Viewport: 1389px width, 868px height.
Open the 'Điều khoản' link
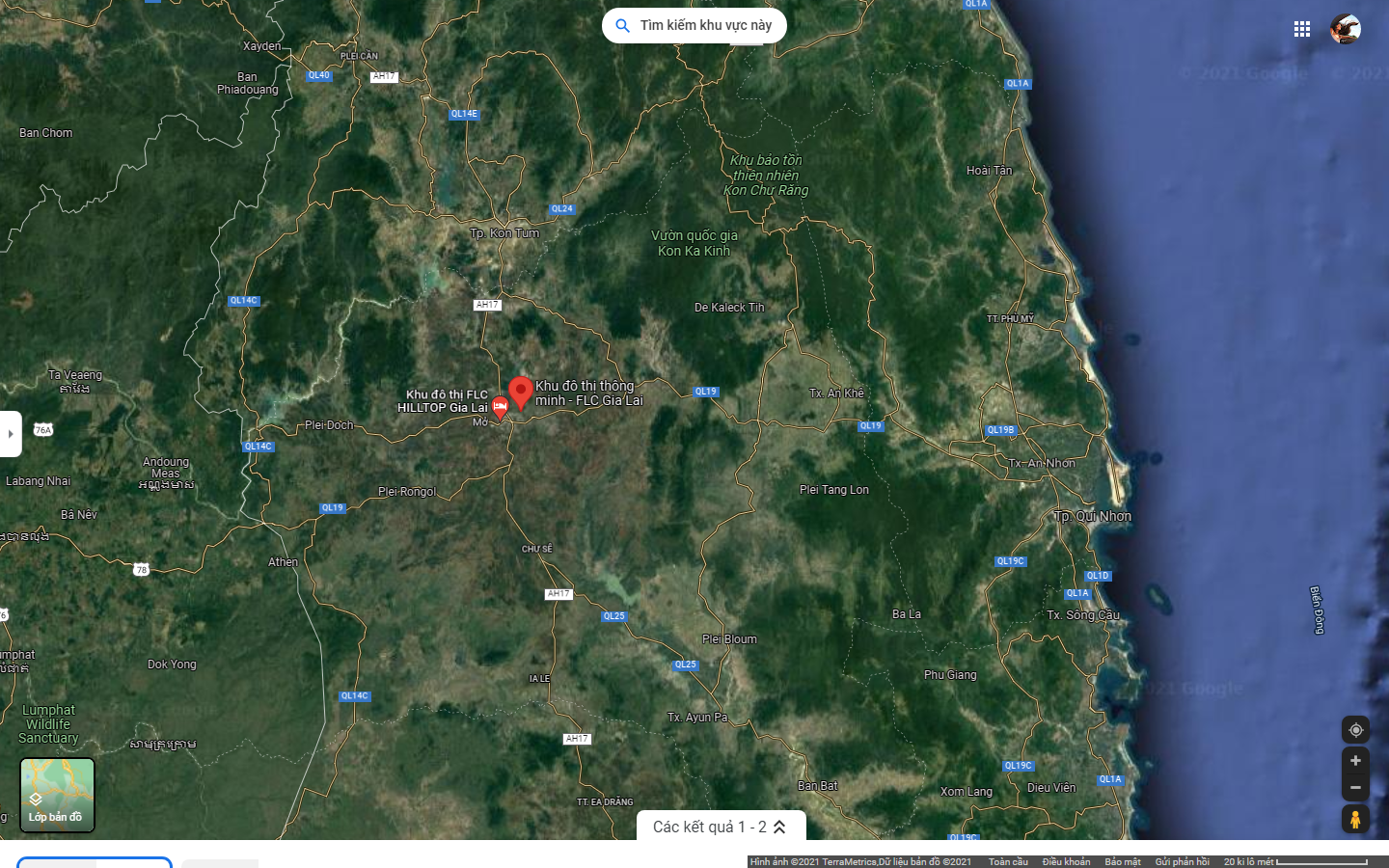1066,861
